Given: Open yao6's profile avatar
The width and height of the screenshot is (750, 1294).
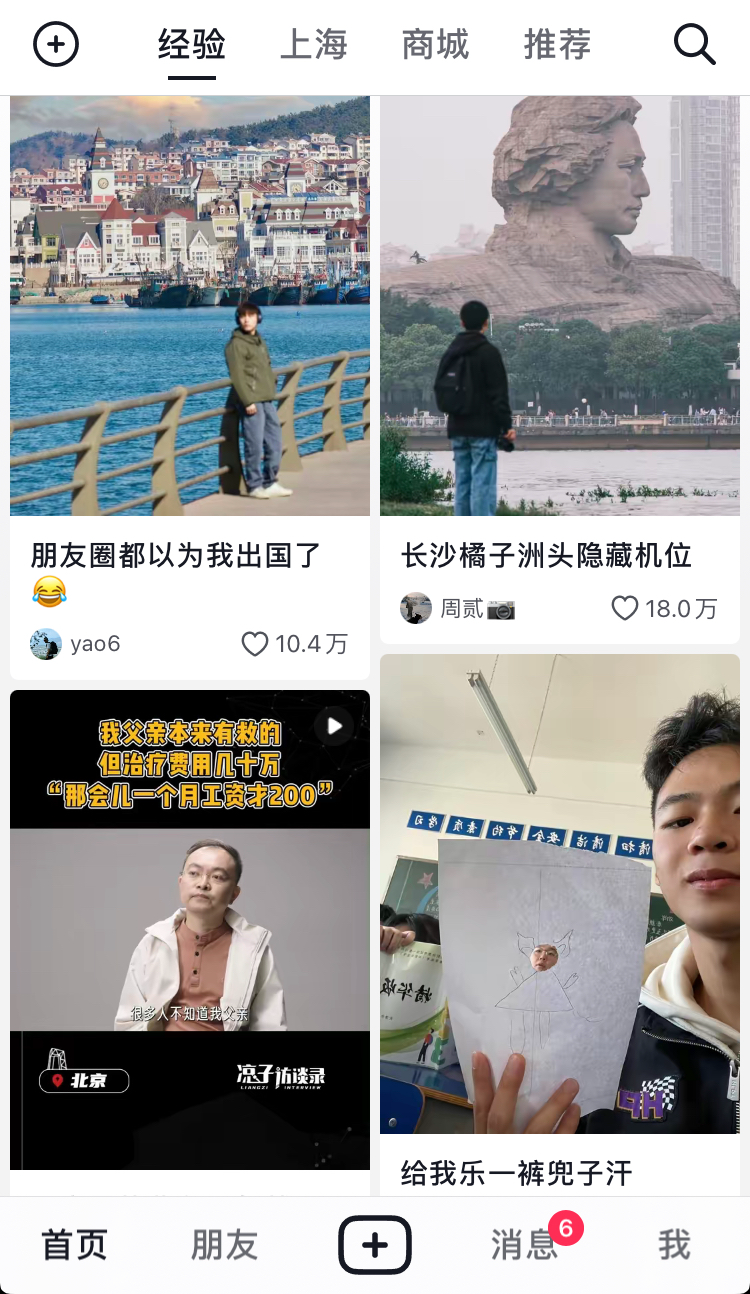Looking at the screenshot, I should click(46, 644).
